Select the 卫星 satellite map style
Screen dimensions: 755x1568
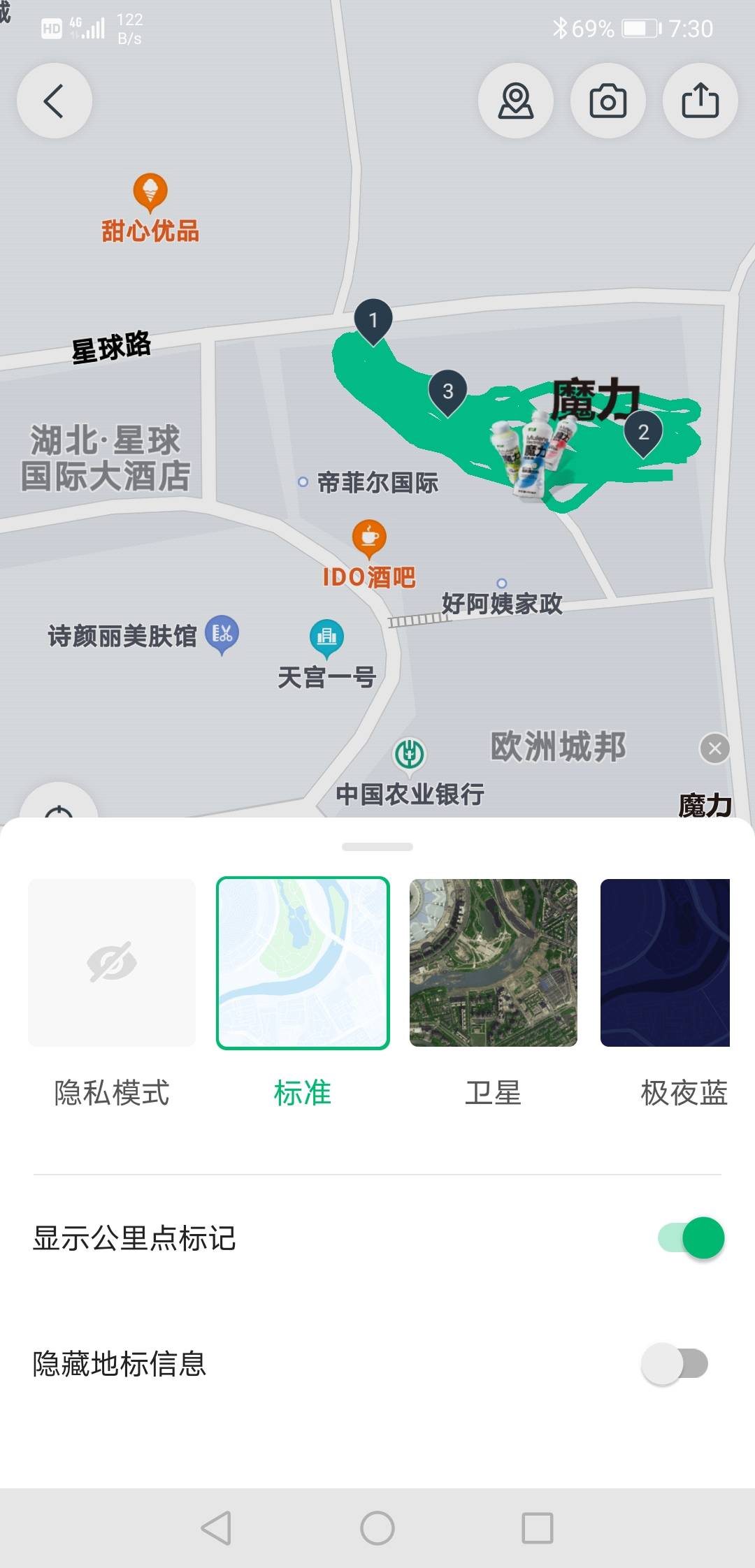pyautogui.click(x=494, y=961)
